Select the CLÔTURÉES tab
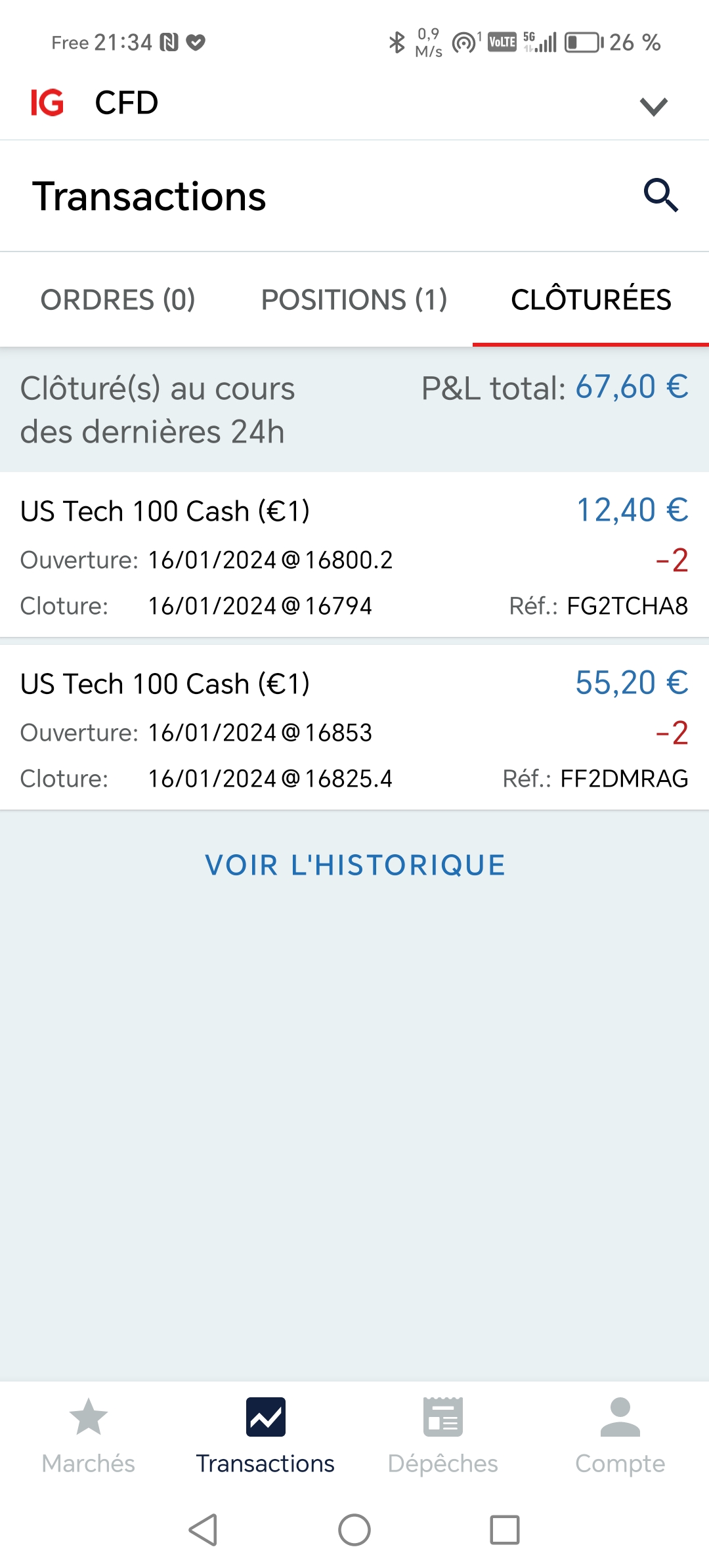709x1568 pixels. click(591, 300)
